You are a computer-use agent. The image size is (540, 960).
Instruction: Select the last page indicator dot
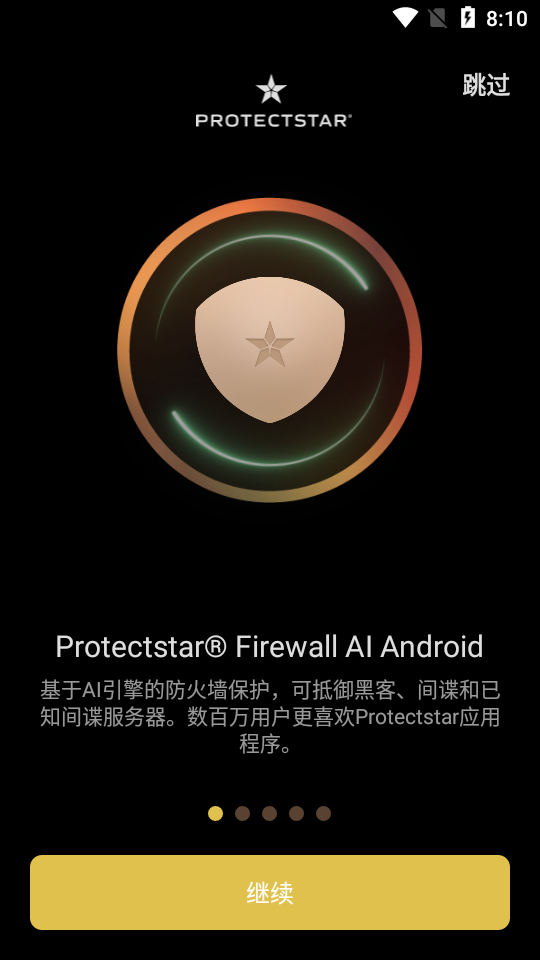[323, 813]
